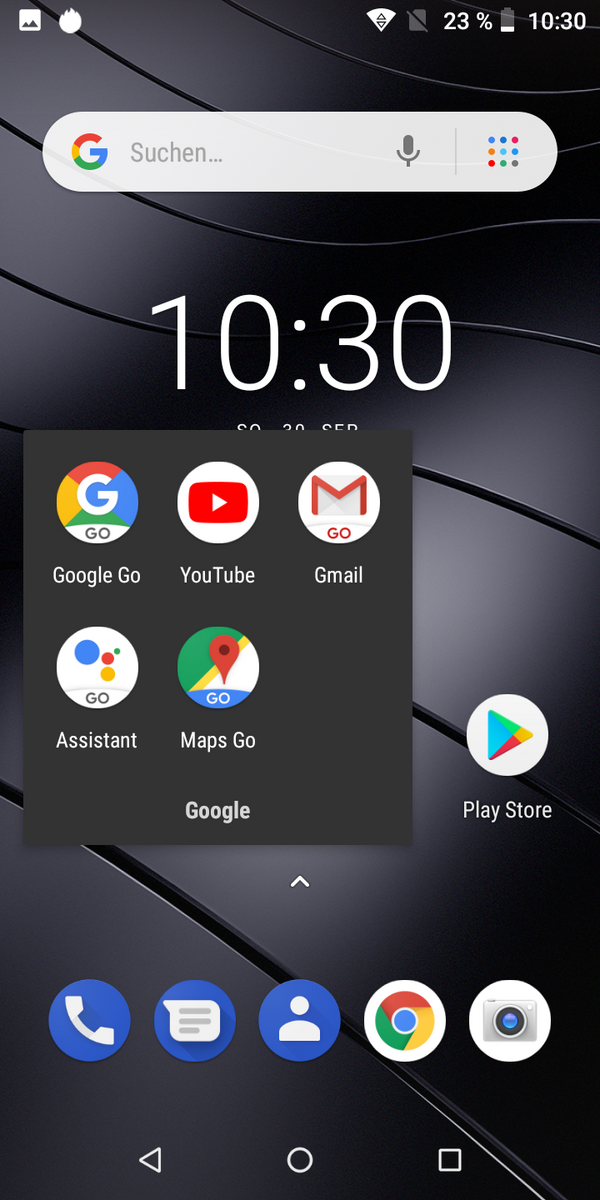
Task: Open the Camera app
Action: (510, 1020)
